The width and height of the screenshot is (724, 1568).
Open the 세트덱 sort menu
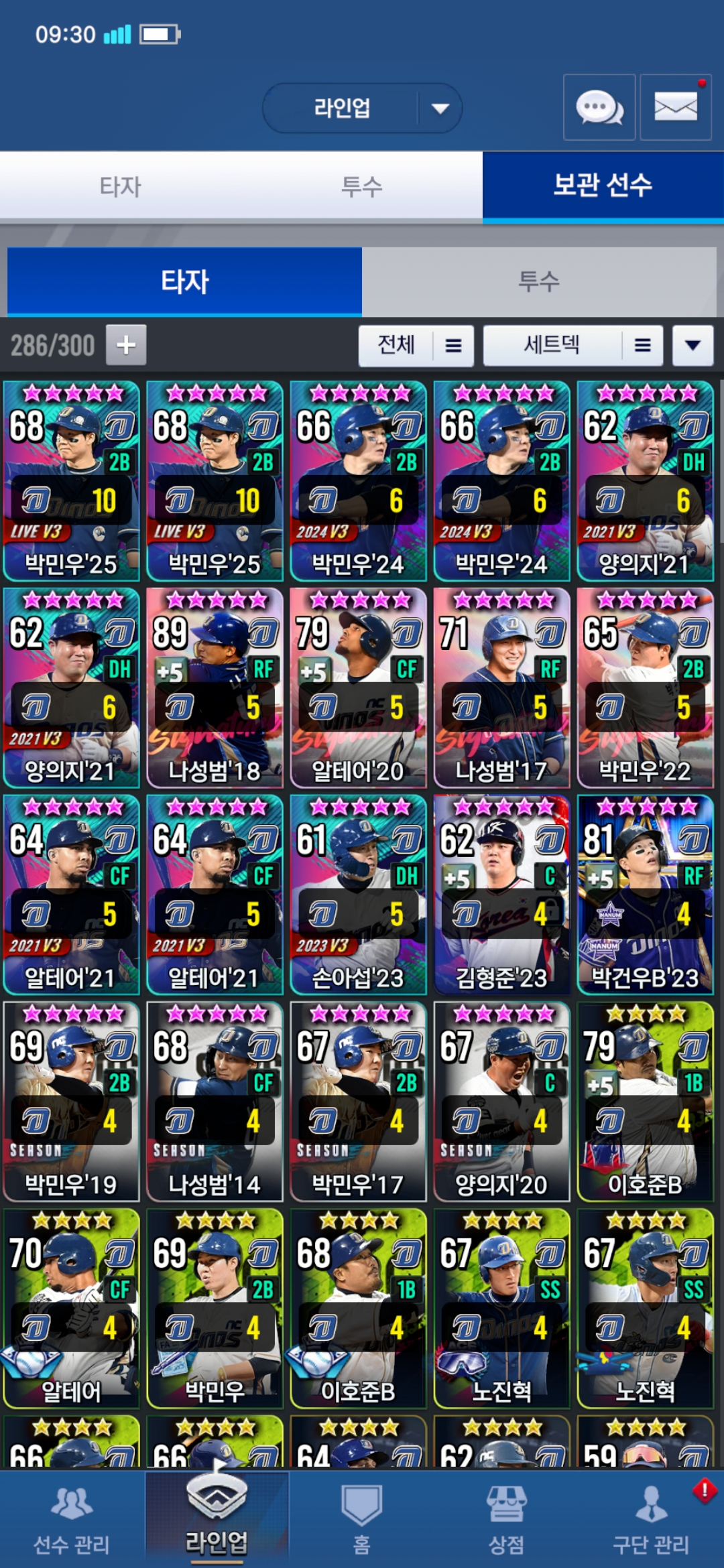[572, 346]
